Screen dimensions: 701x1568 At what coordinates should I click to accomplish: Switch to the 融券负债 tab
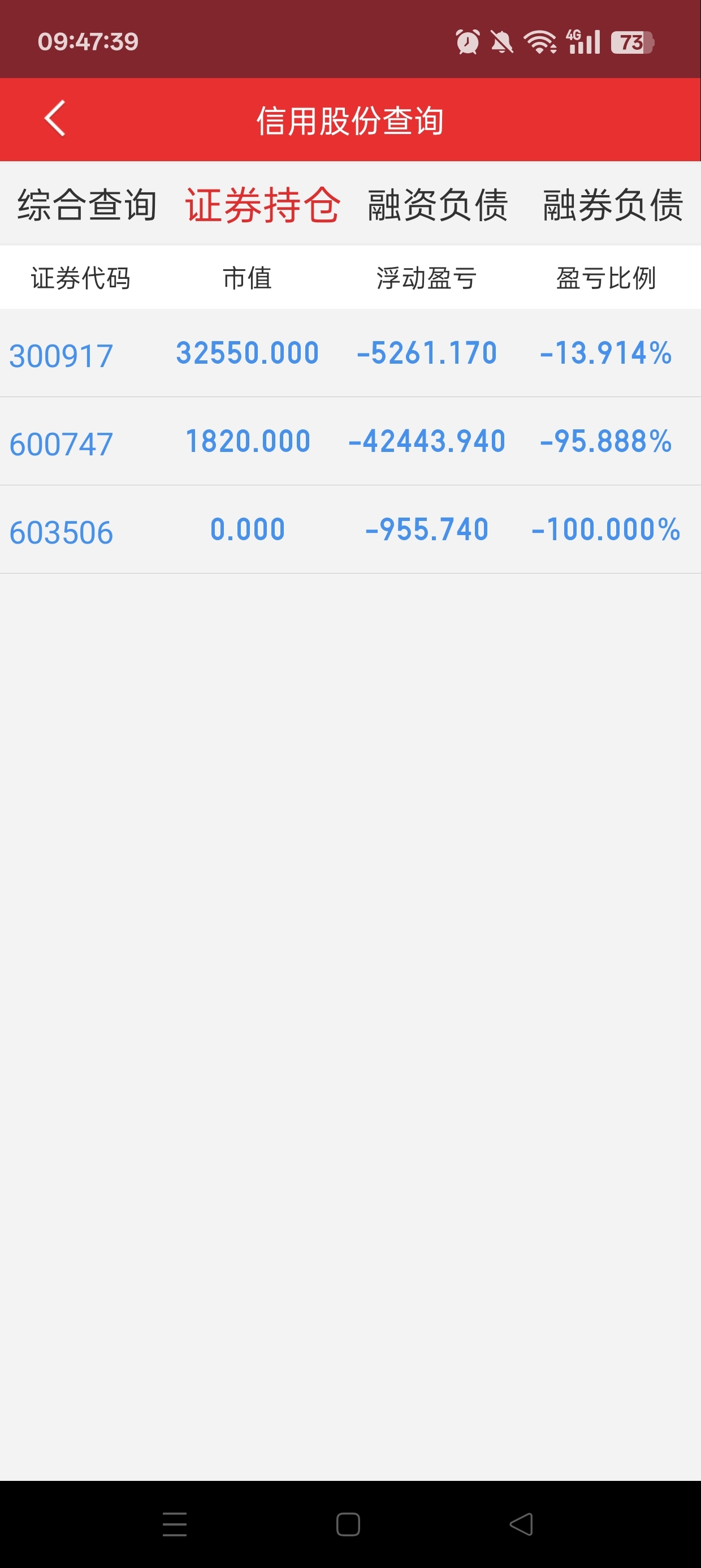(x=612, y=205)
